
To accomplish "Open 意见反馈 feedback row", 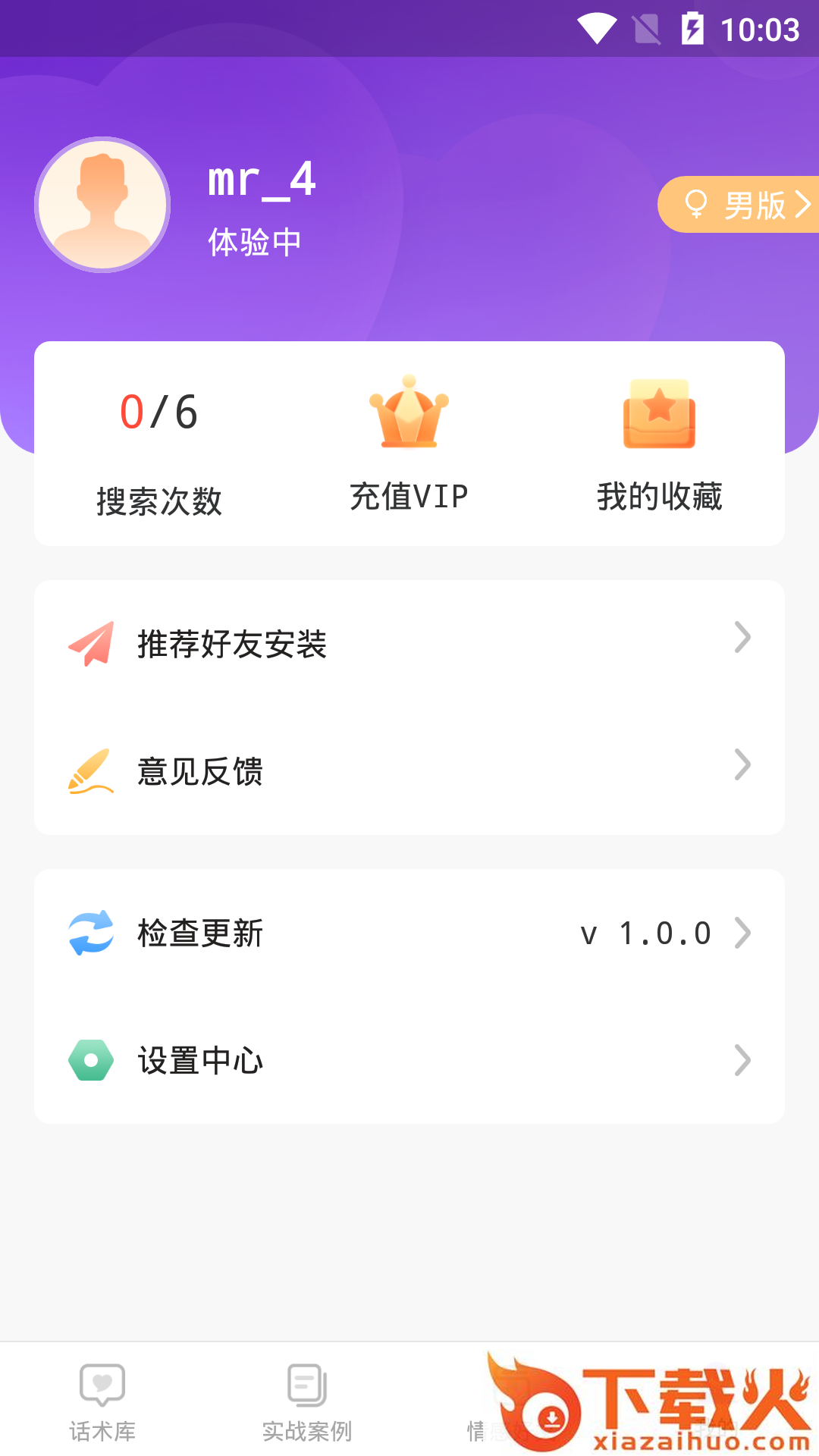I will tap(409, 771).
